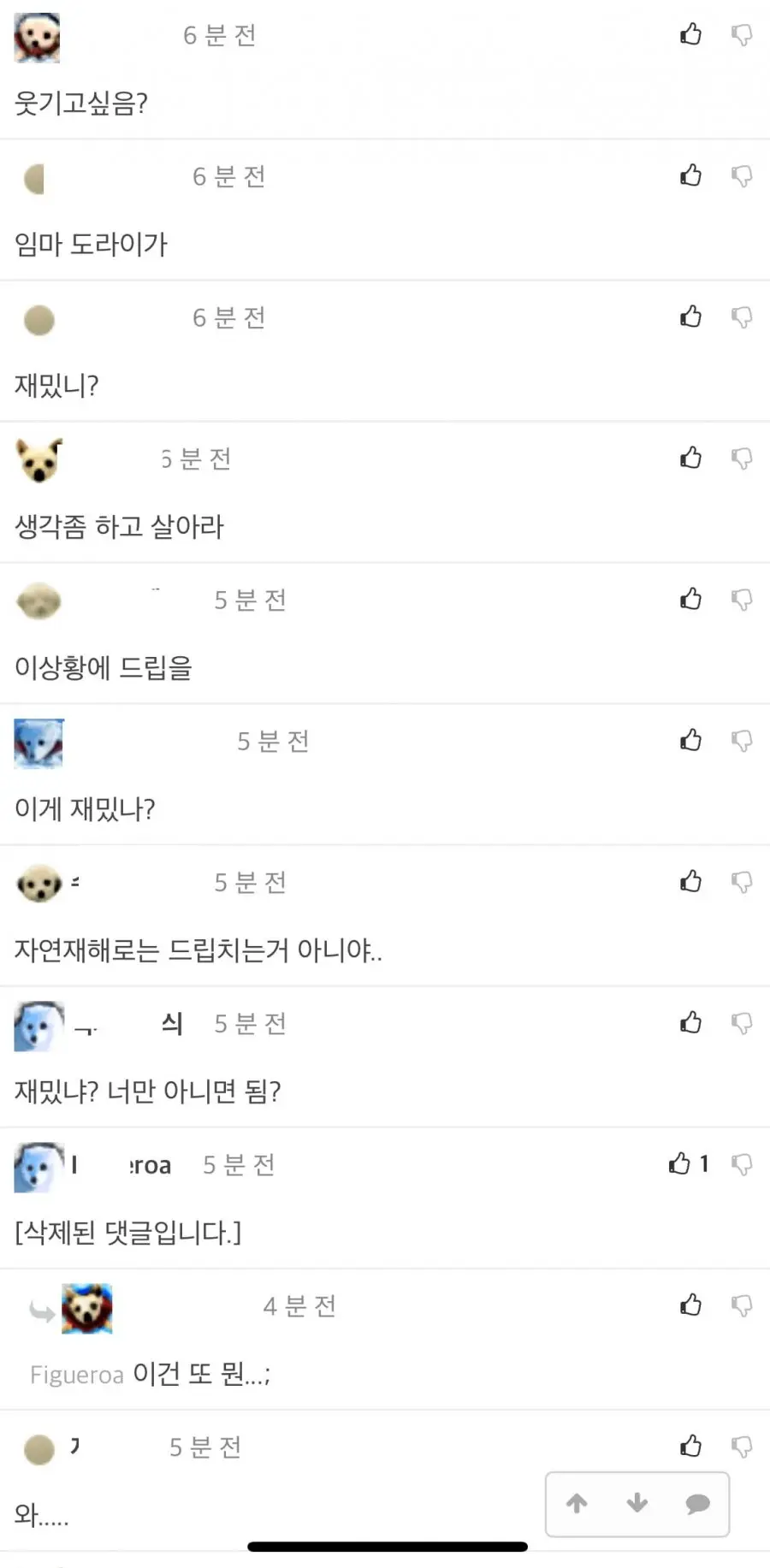Jump to top with the up arrow
Image resolution: width=770 pixels, height=1568 pixels.
[577, 1503]
